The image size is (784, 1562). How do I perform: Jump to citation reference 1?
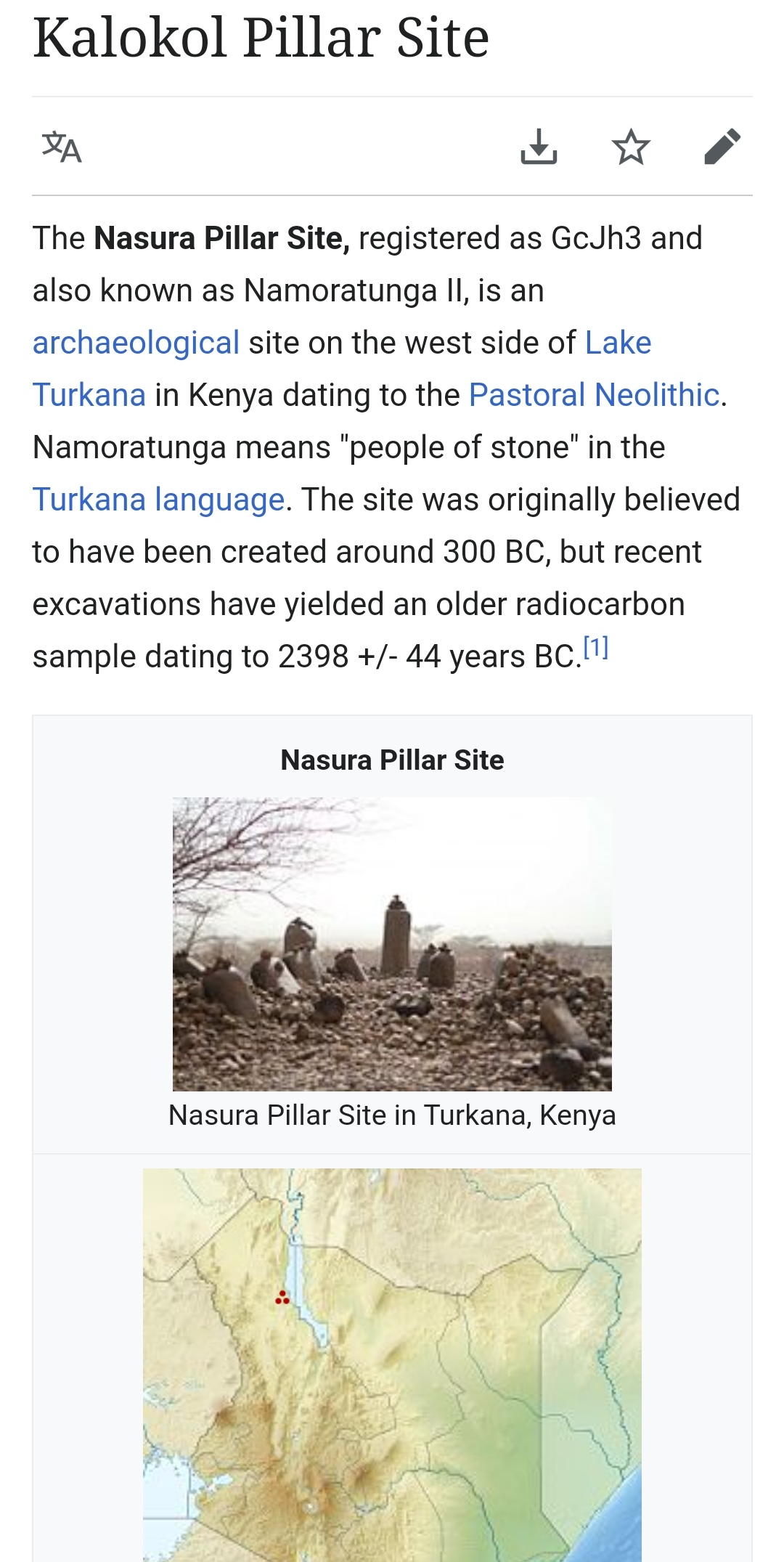(x=596, y=648)
